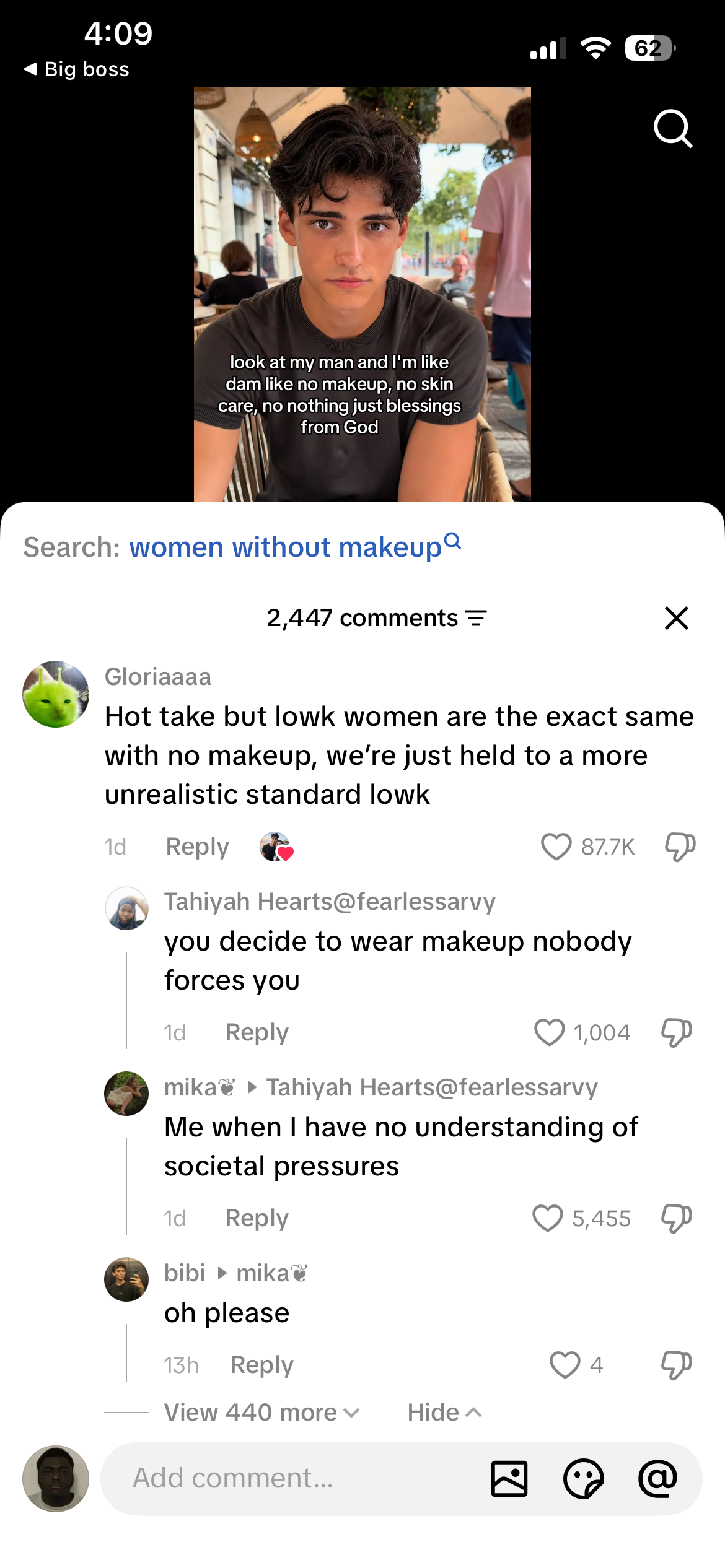This screenshot has width=725, height=1568.
Task: Like Gloriaaaa's comment
Action: pos(556,847)
